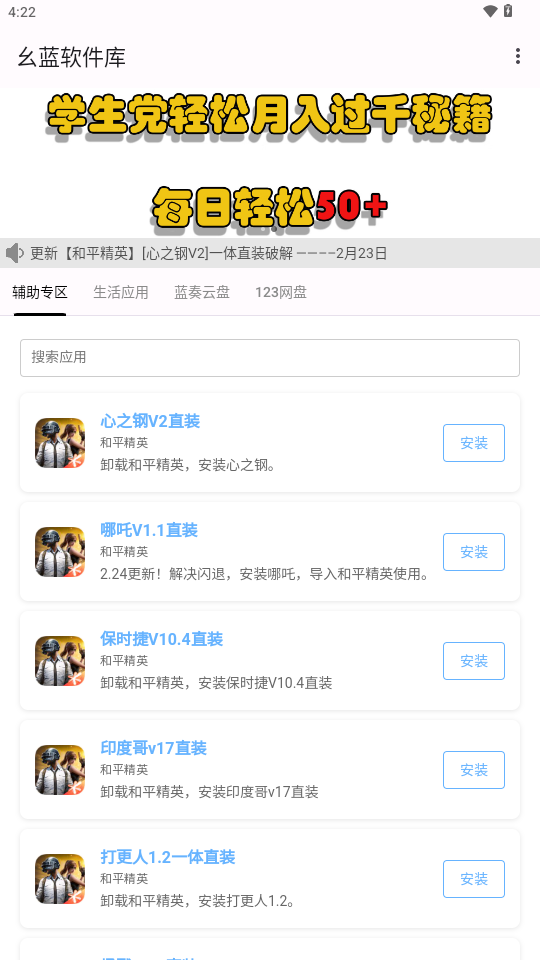
Task: Tap 安装 for 哪吒V1.1直装
Action: click(474, 552)
